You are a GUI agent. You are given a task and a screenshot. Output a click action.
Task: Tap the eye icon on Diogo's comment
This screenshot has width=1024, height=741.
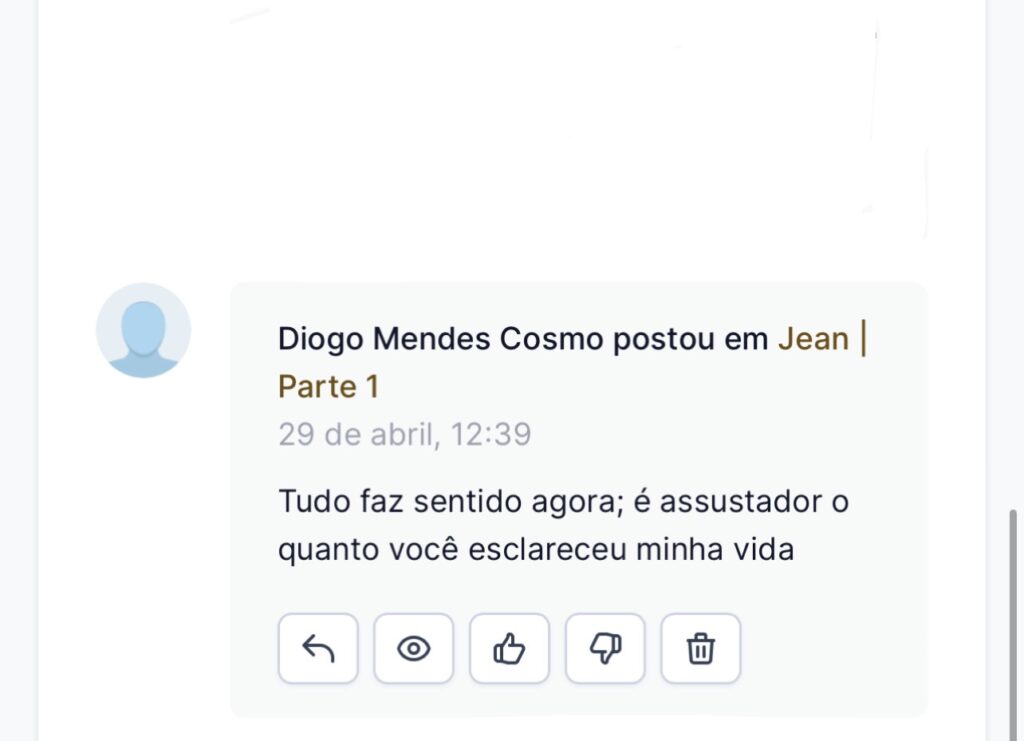pos(414,649)
